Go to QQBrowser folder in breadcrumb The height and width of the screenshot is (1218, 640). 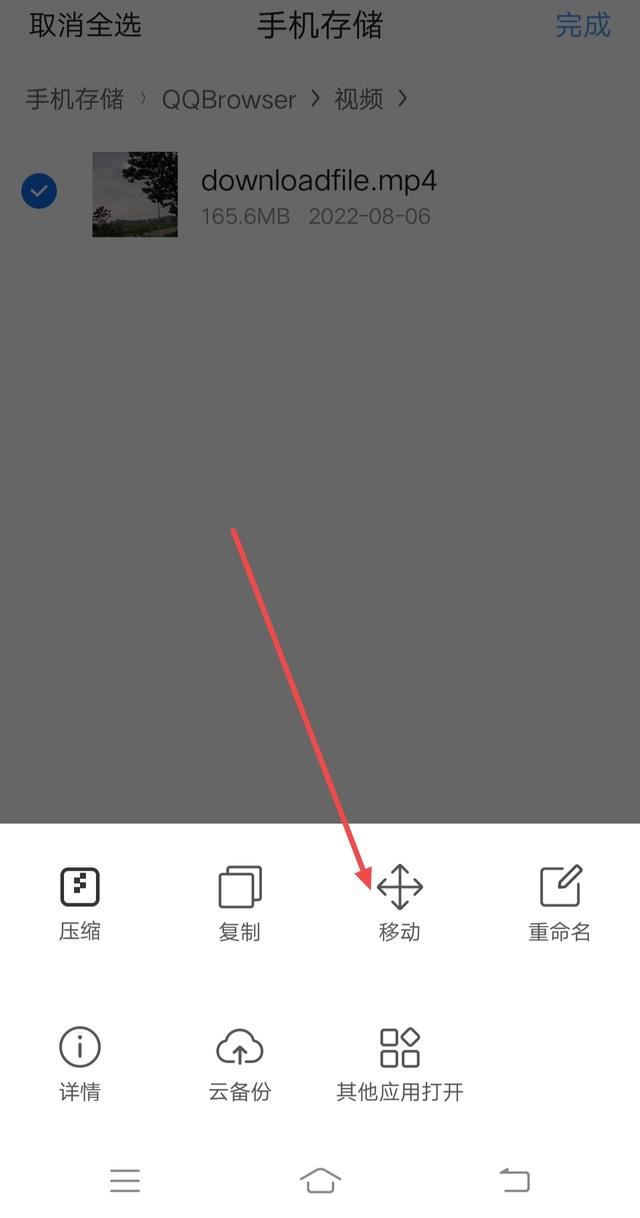(x=229, y=100)
